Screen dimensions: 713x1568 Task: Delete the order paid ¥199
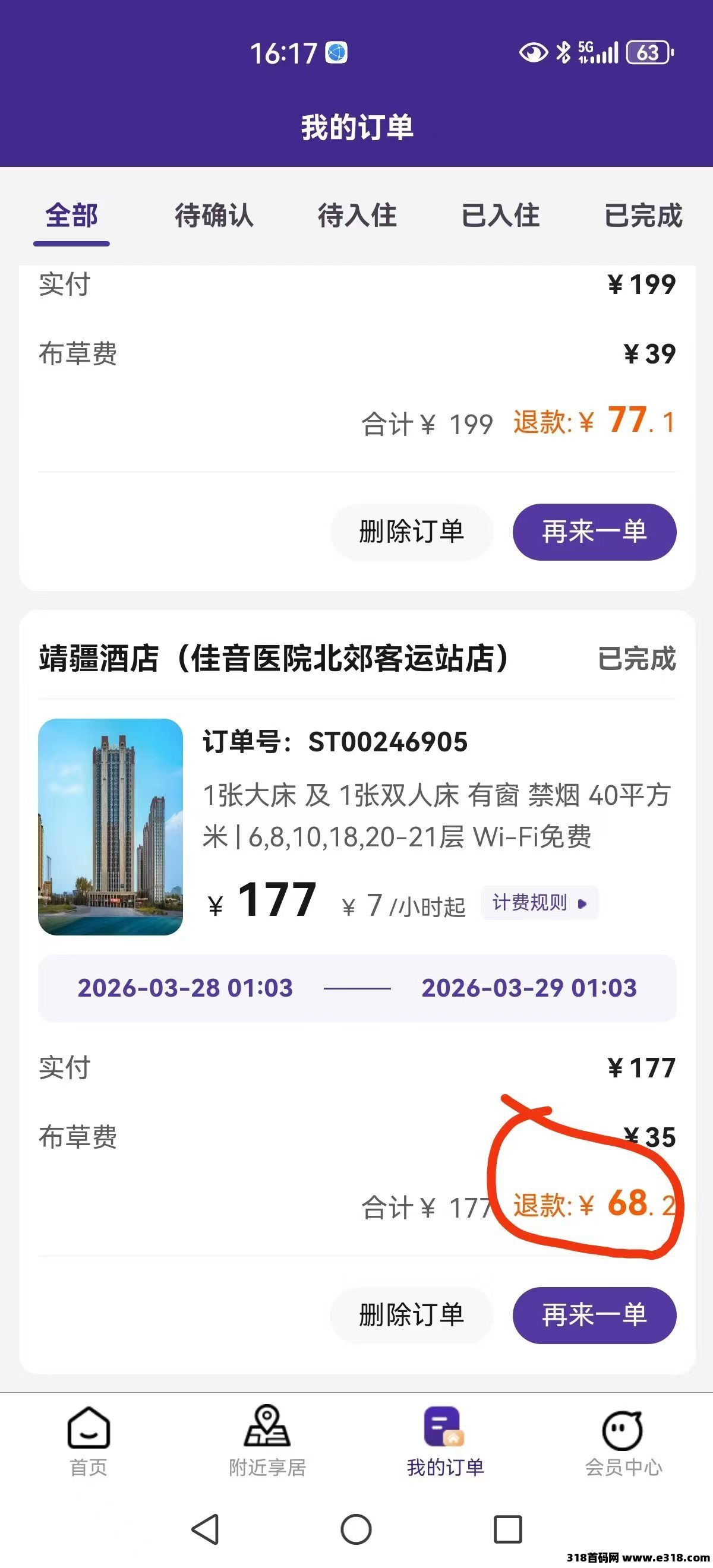412,532
